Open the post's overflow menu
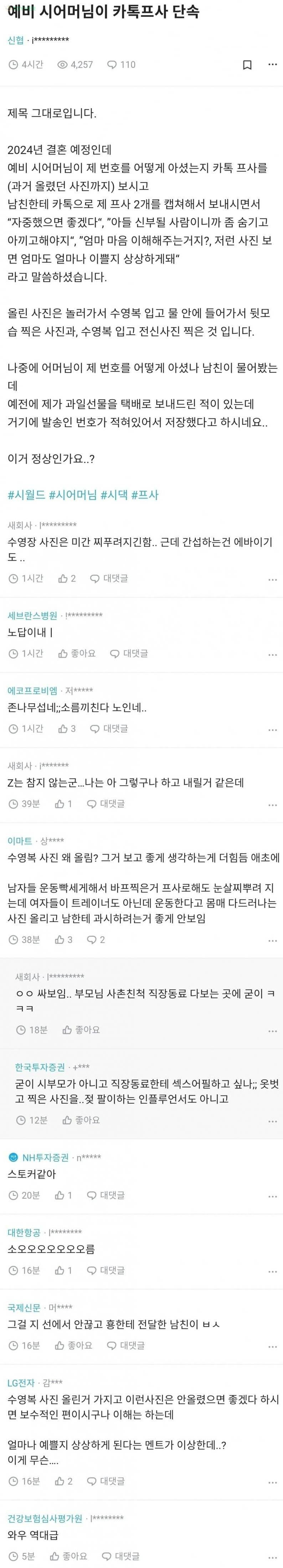 (272, 65)
